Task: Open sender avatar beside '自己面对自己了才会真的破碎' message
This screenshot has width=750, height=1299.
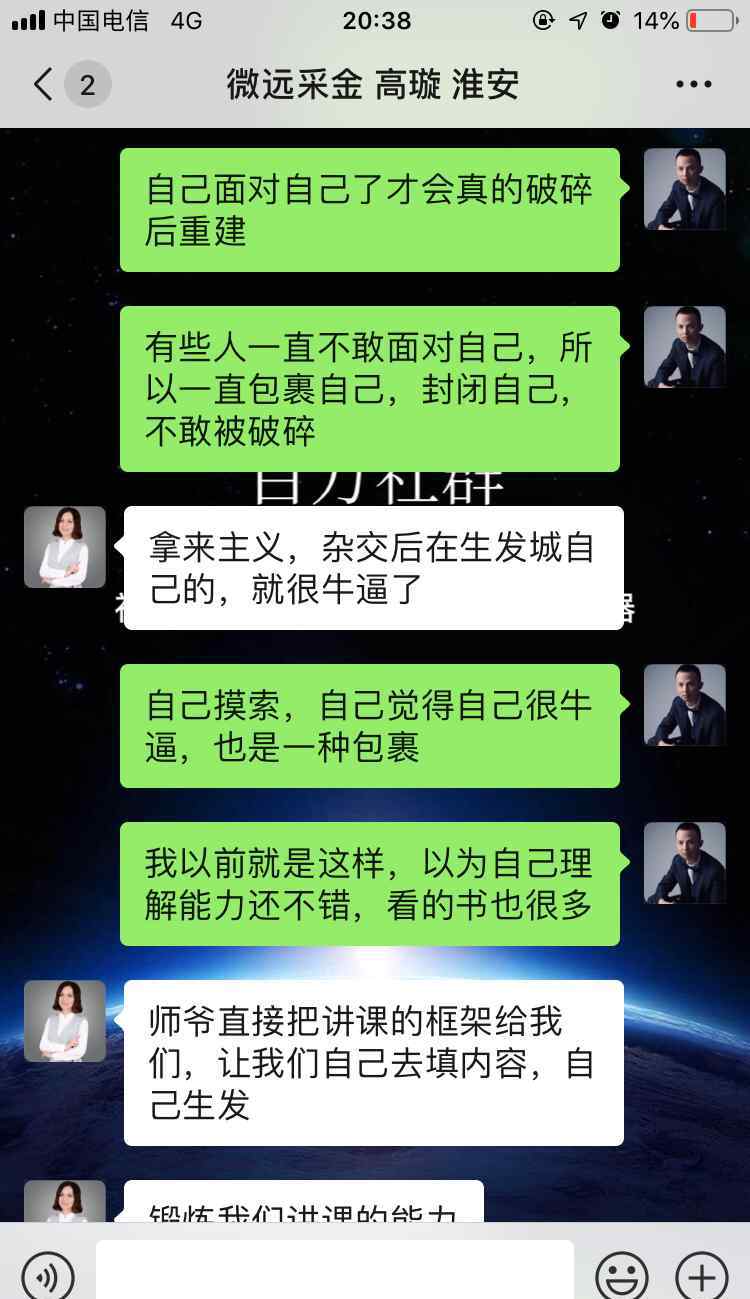Action: 684,189
